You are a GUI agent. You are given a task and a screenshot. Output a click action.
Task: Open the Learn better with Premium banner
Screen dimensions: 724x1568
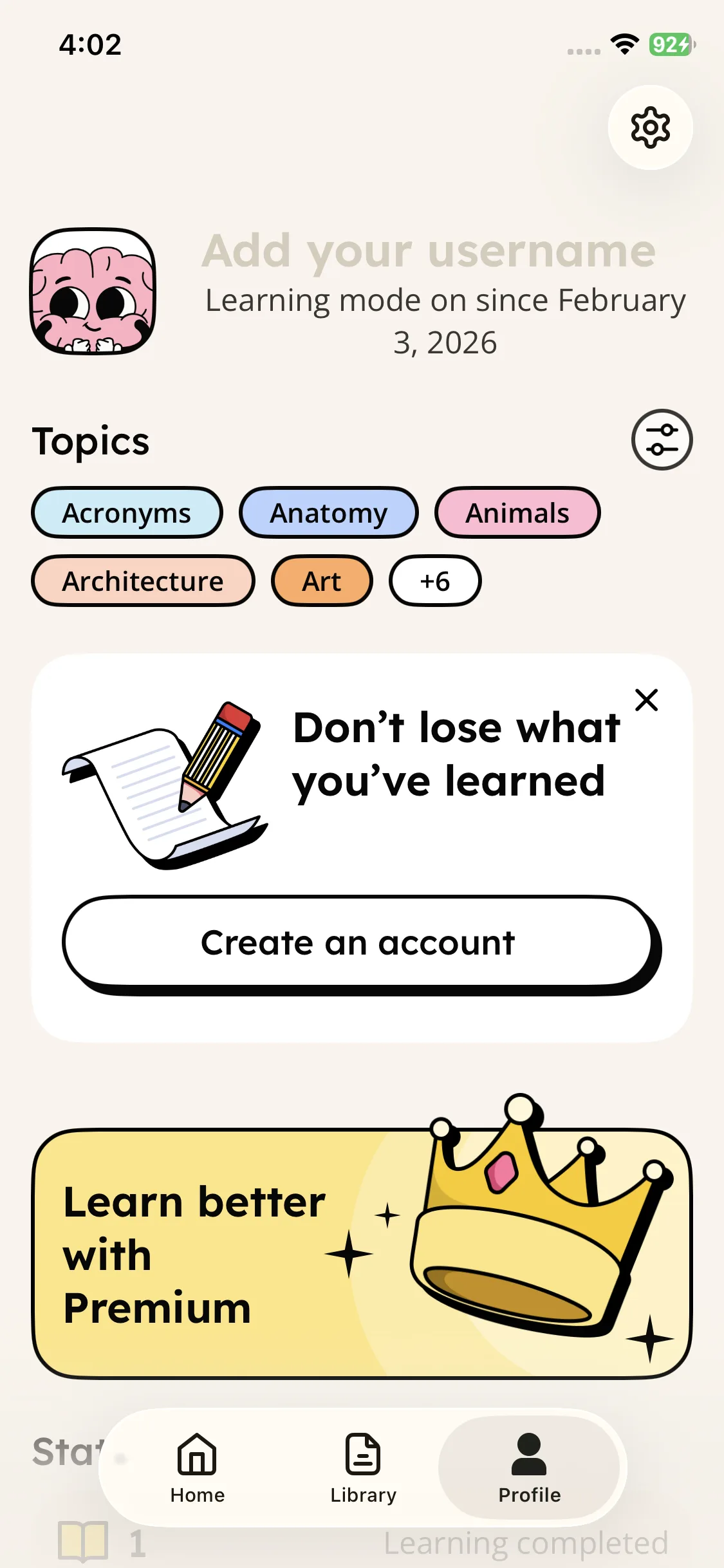pyautogui.click(x=362, y=1254)
